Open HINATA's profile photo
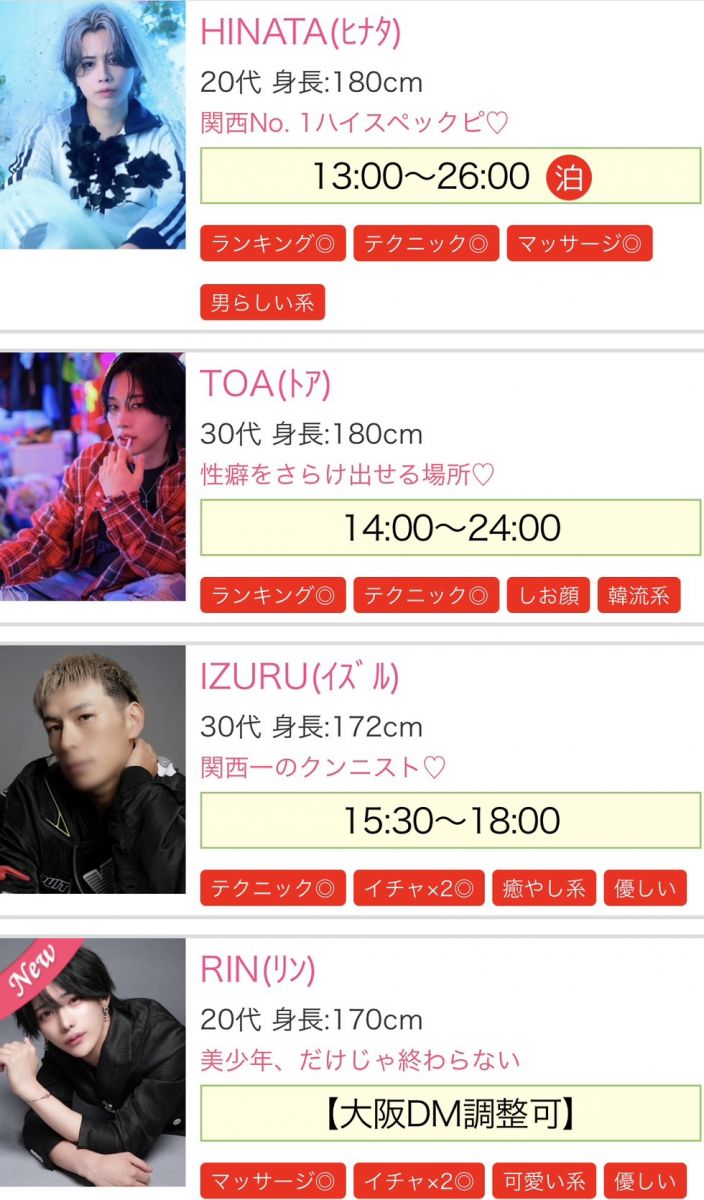704x1200 pixels. click(92, 125)
